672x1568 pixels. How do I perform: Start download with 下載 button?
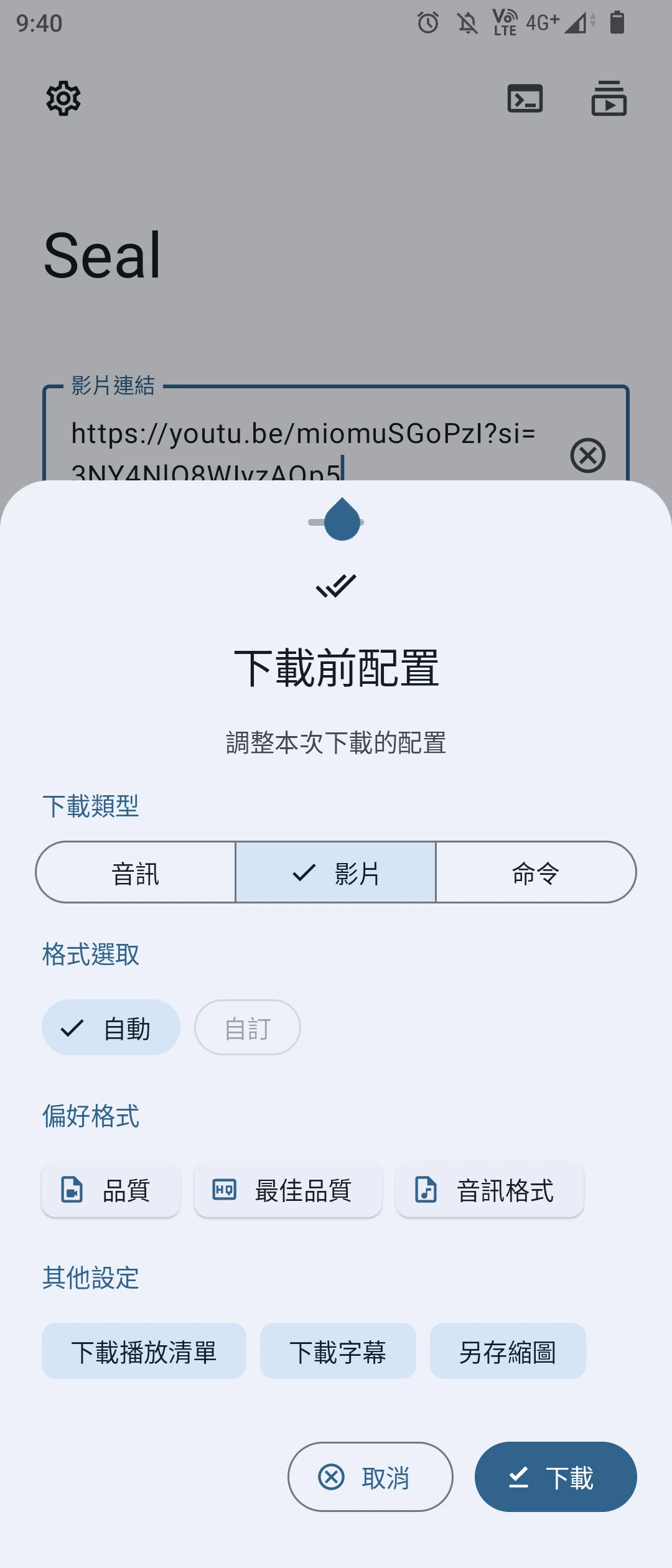pyautogui.click(x=556, y=1477)
